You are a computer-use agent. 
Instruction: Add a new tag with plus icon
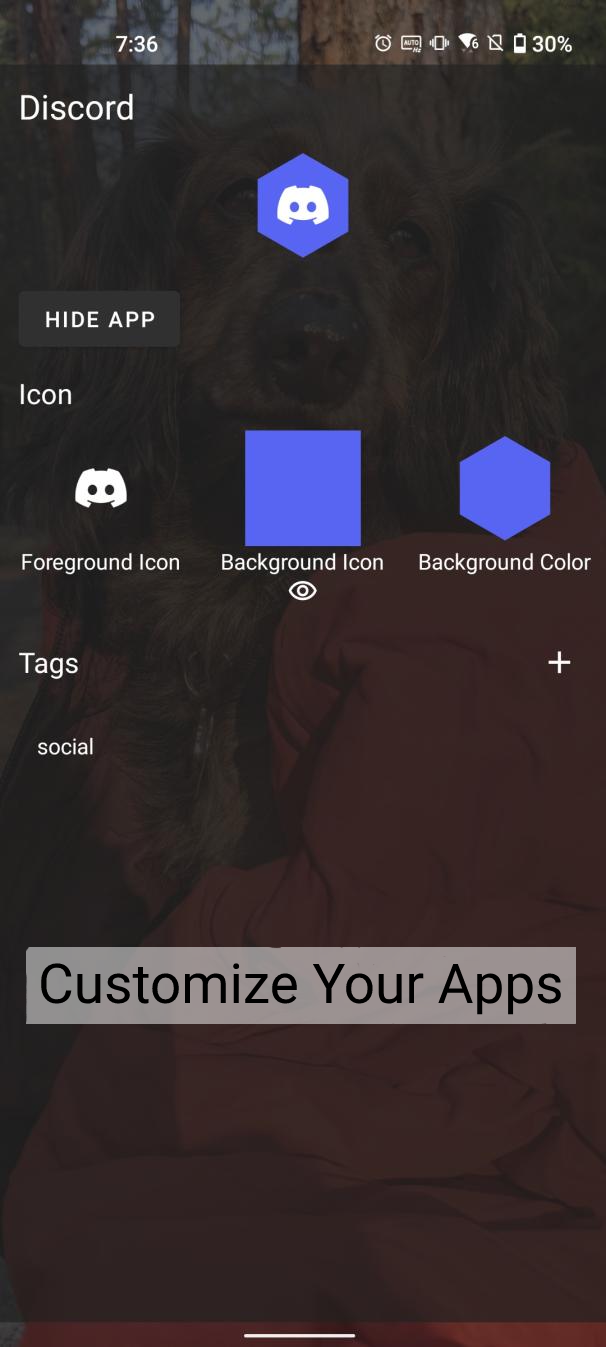tap(559, 662)
